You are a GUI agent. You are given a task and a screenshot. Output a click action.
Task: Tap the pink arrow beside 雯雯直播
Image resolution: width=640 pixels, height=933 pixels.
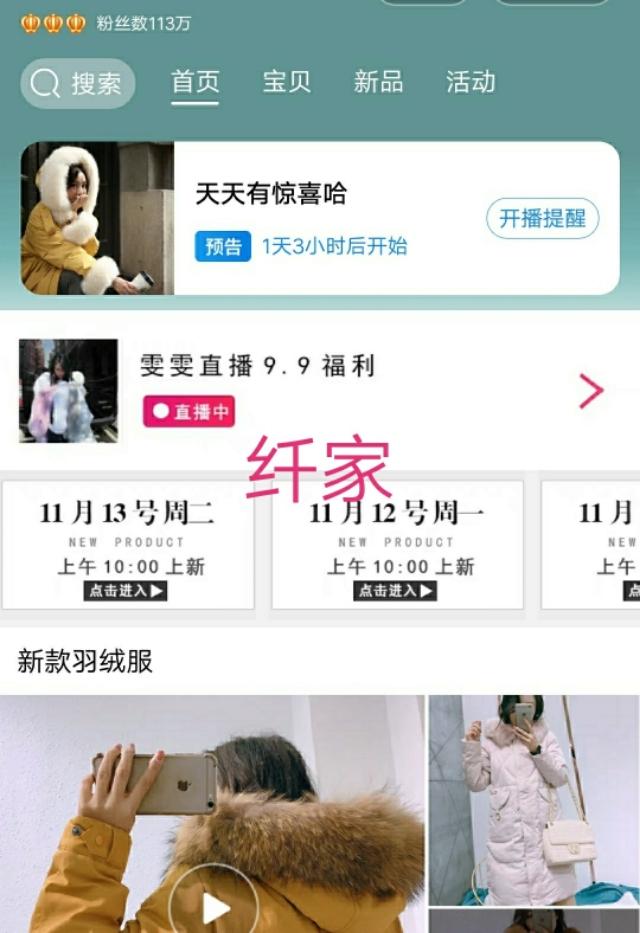coord(591,391)
